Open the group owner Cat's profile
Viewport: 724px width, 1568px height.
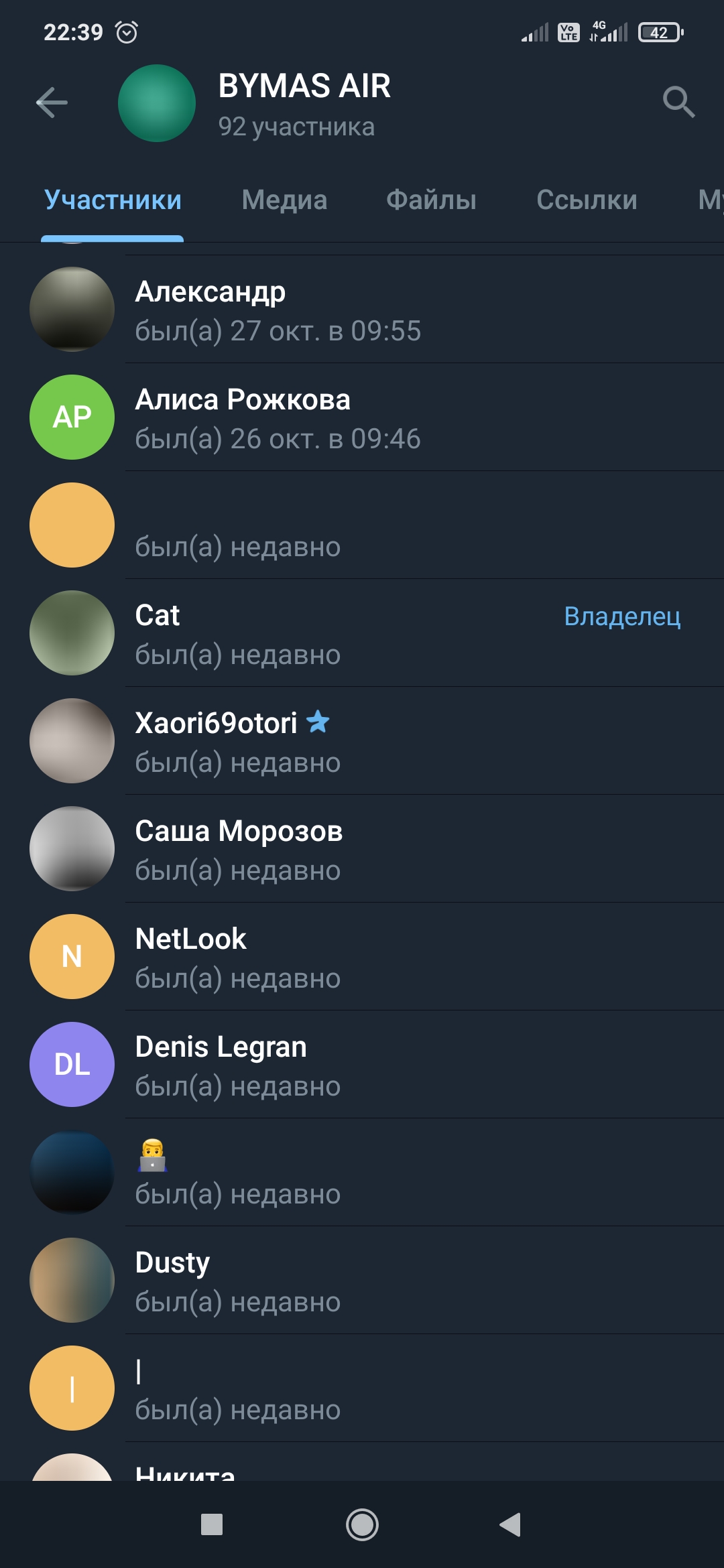pyautogui.click(x=362, y=633)
